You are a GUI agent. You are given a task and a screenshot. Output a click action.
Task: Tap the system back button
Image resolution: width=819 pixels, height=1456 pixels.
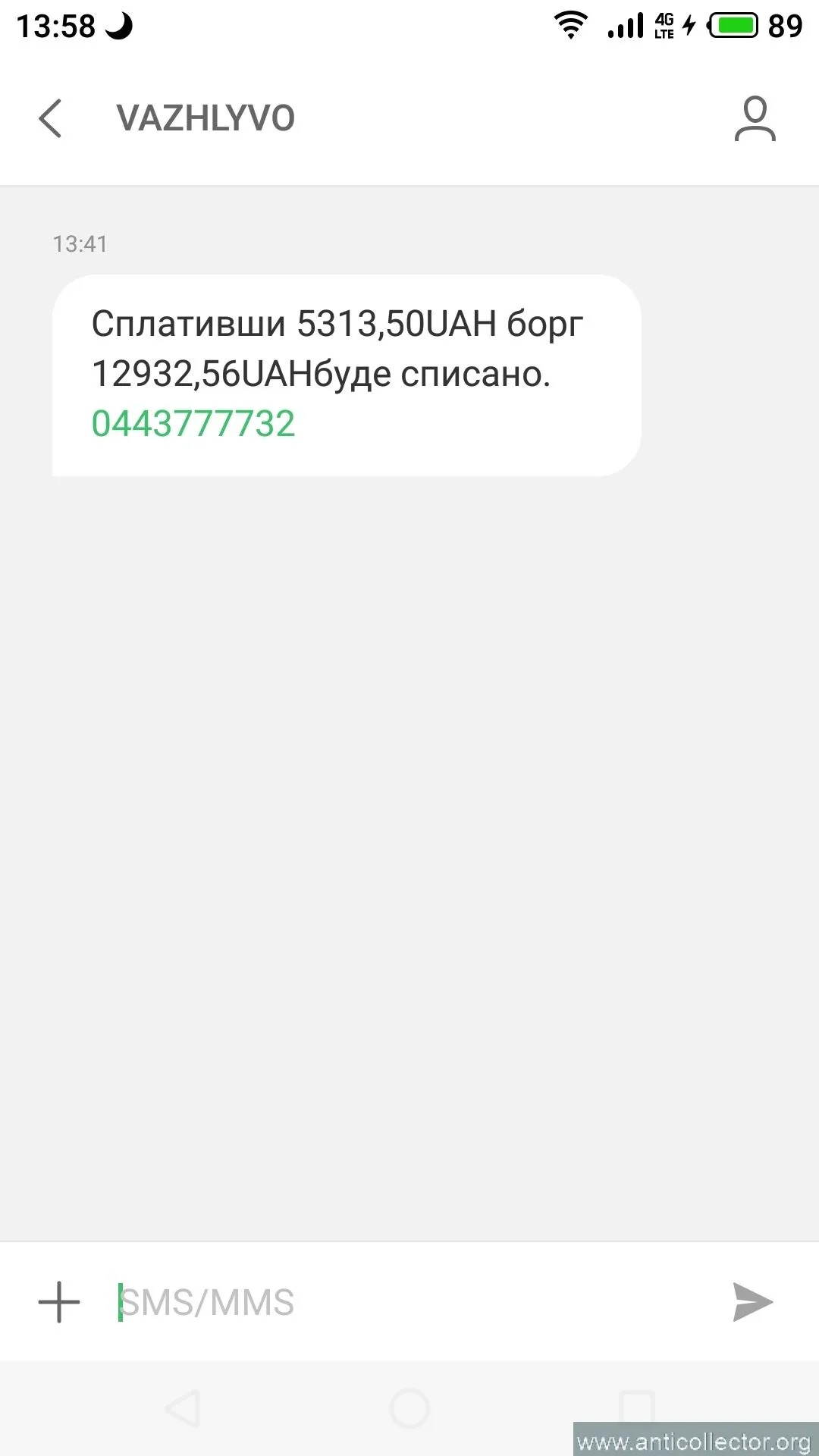coord(183,1409)
